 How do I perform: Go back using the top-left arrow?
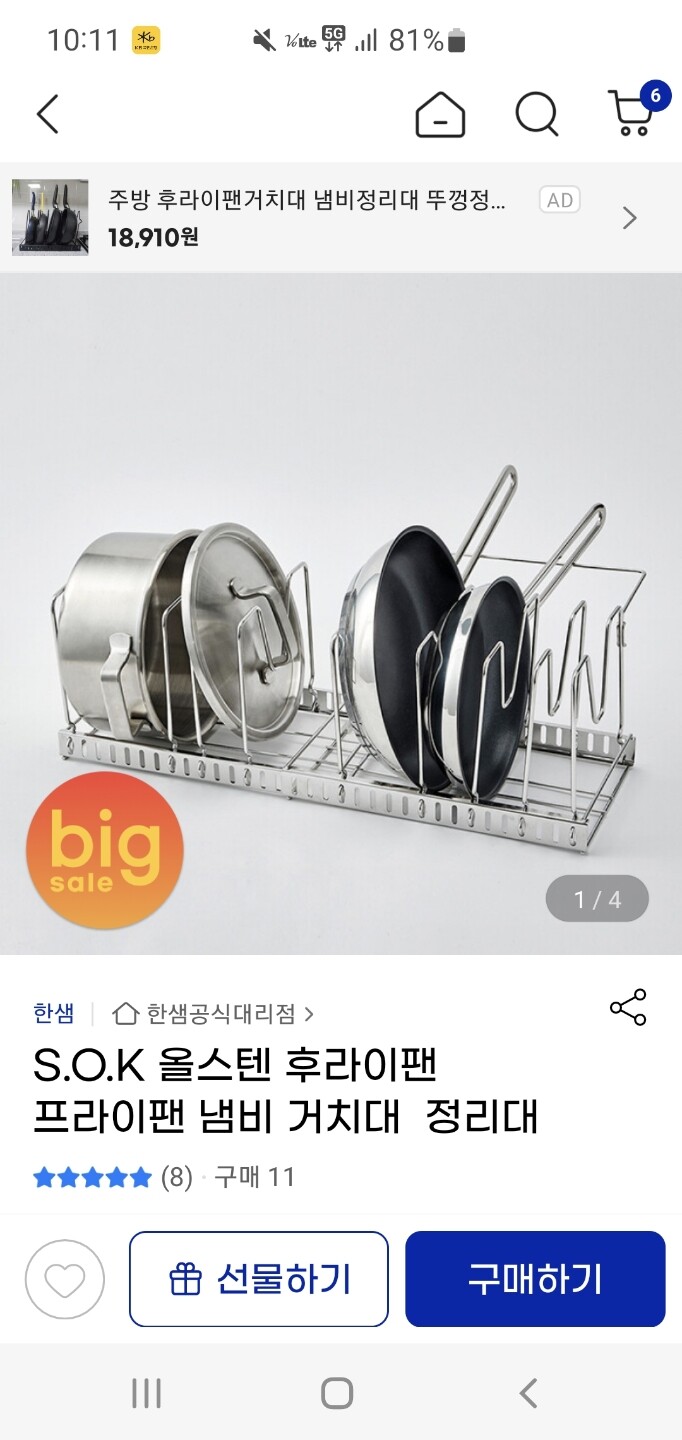[47, 114]
